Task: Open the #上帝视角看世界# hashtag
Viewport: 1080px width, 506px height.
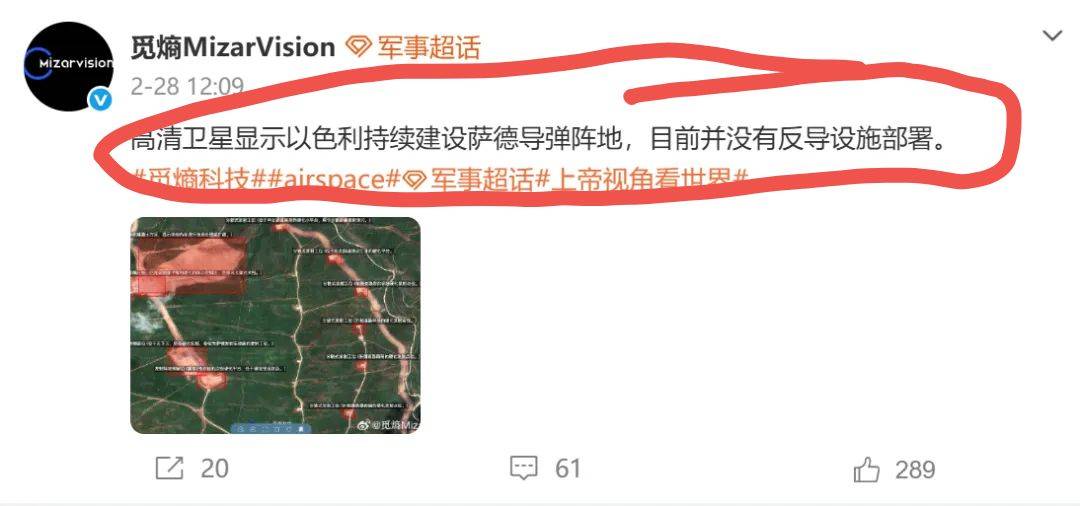Action: pos(642,179)
